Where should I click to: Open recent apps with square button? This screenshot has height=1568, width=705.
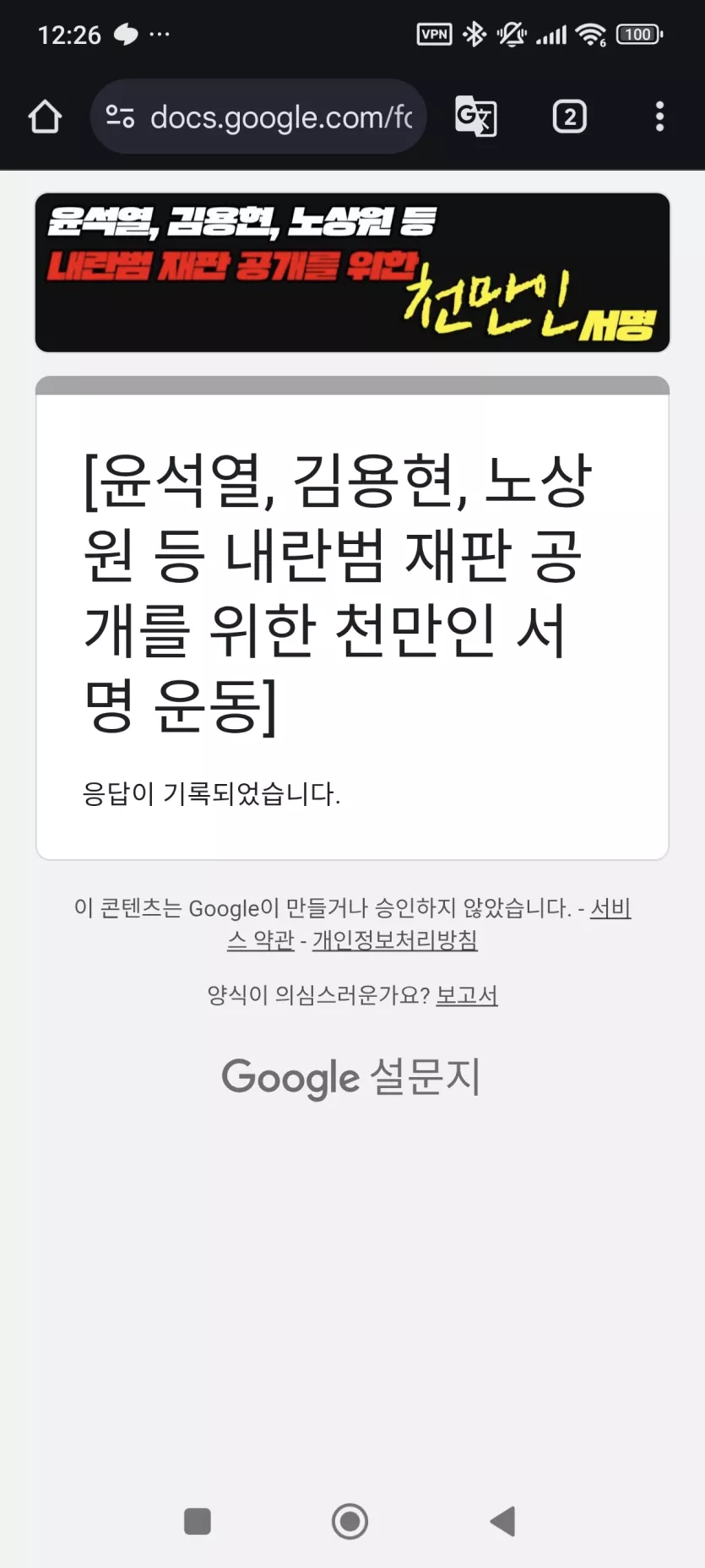click(x=198, y=1522)
